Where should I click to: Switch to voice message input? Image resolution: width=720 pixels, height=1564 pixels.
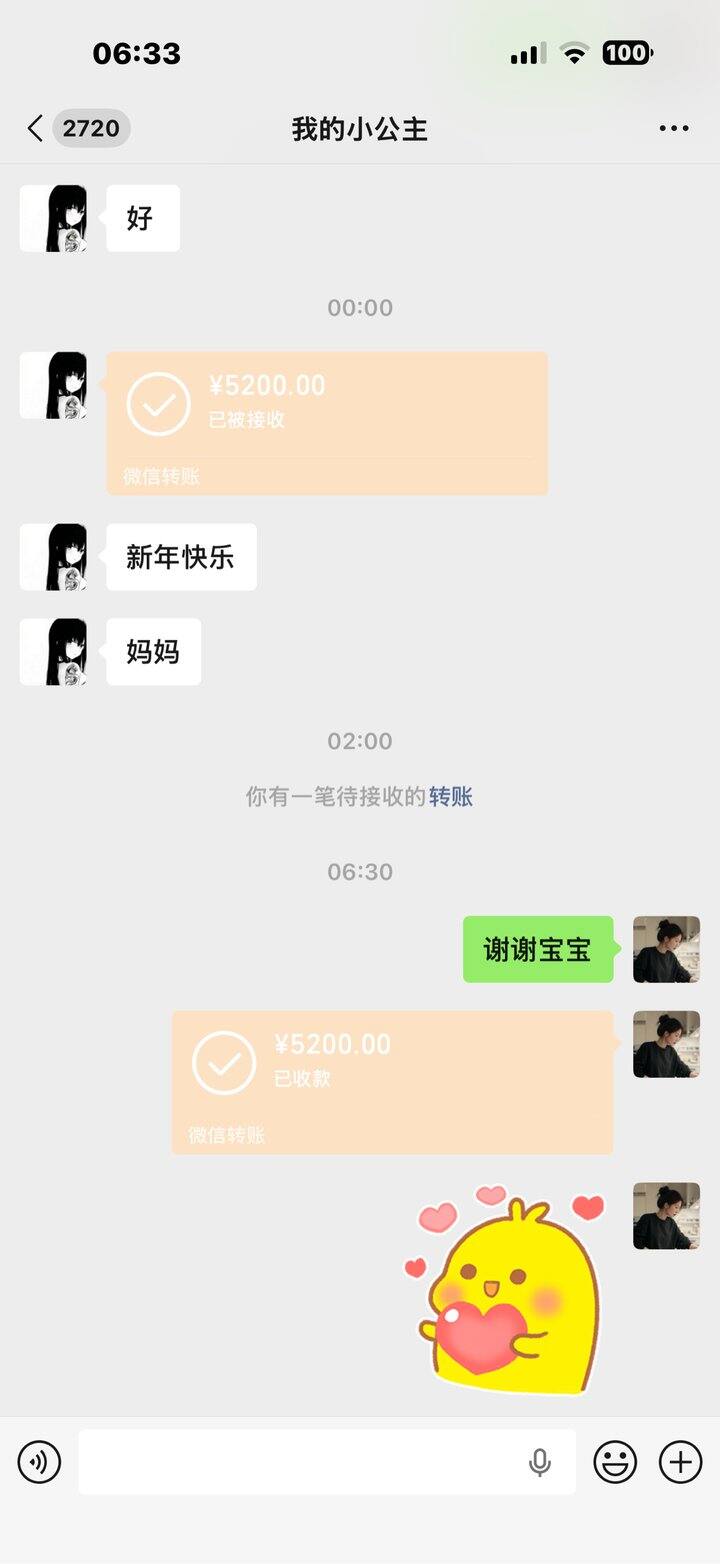coord(39,1462)
